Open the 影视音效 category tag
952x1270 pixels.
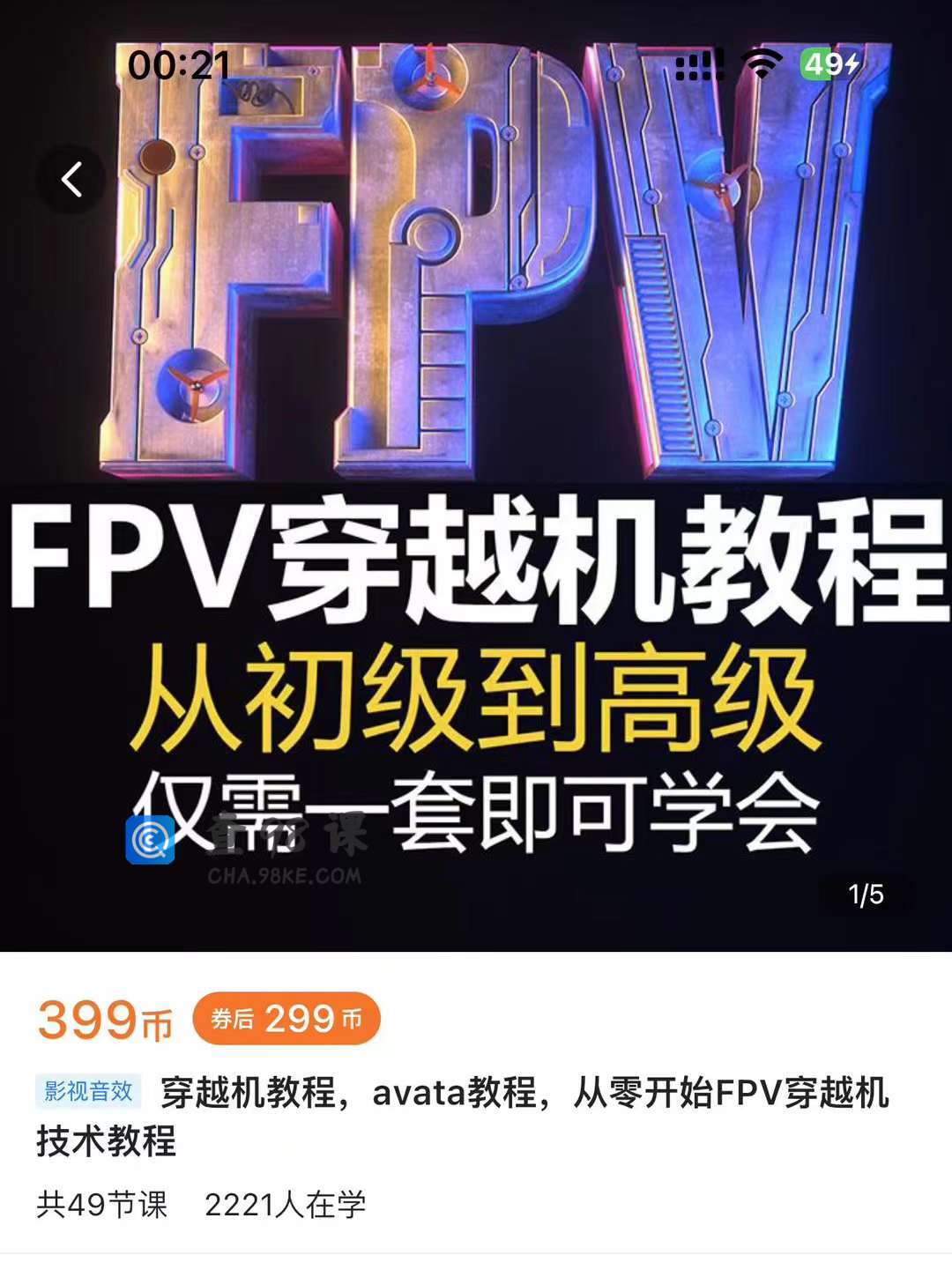pyautogui.click(x=88, y=1091)
